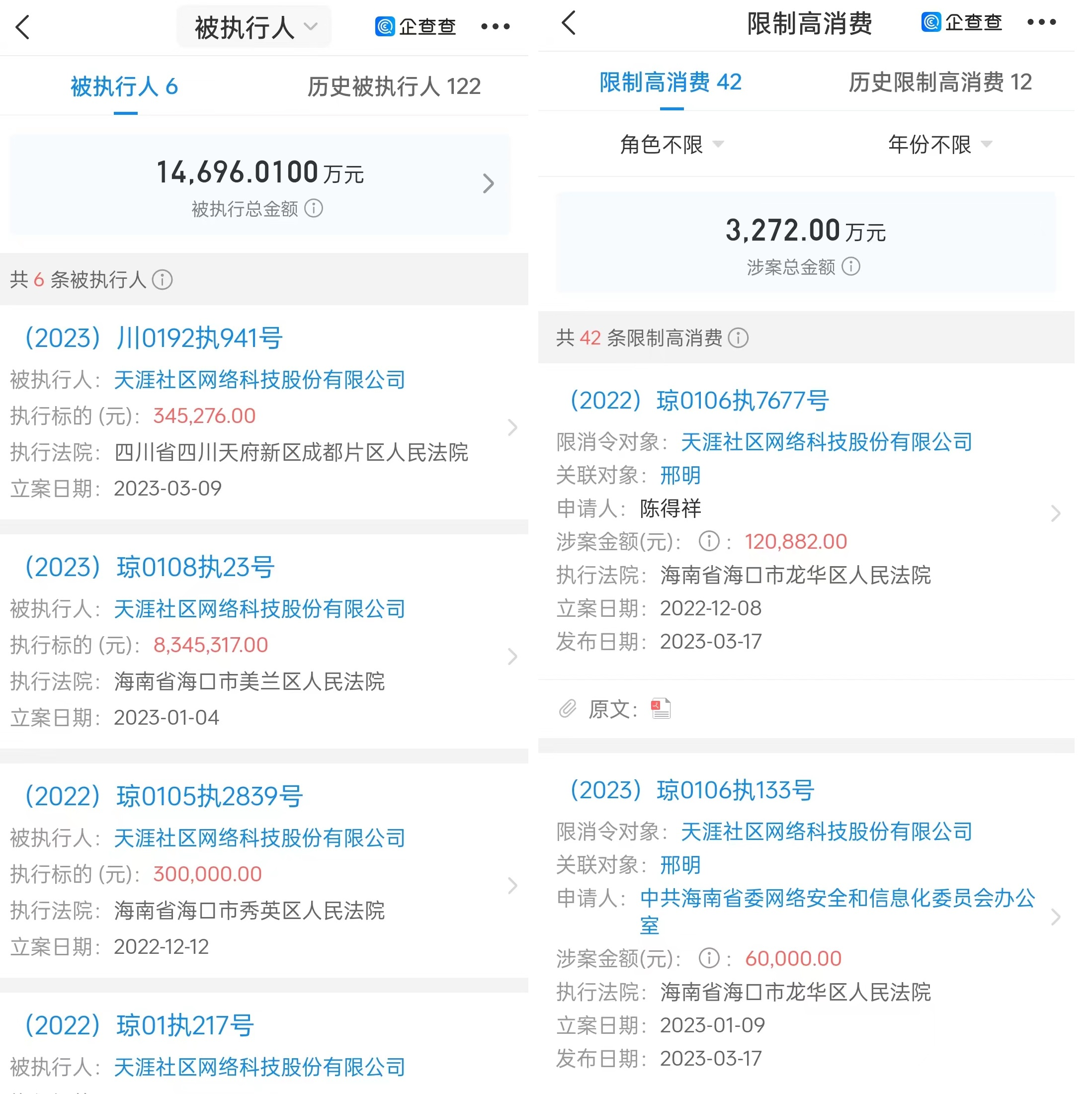Open overflow menu on 限制高消费 page
The image size is (1092, 1094).
pos(1041,23)
